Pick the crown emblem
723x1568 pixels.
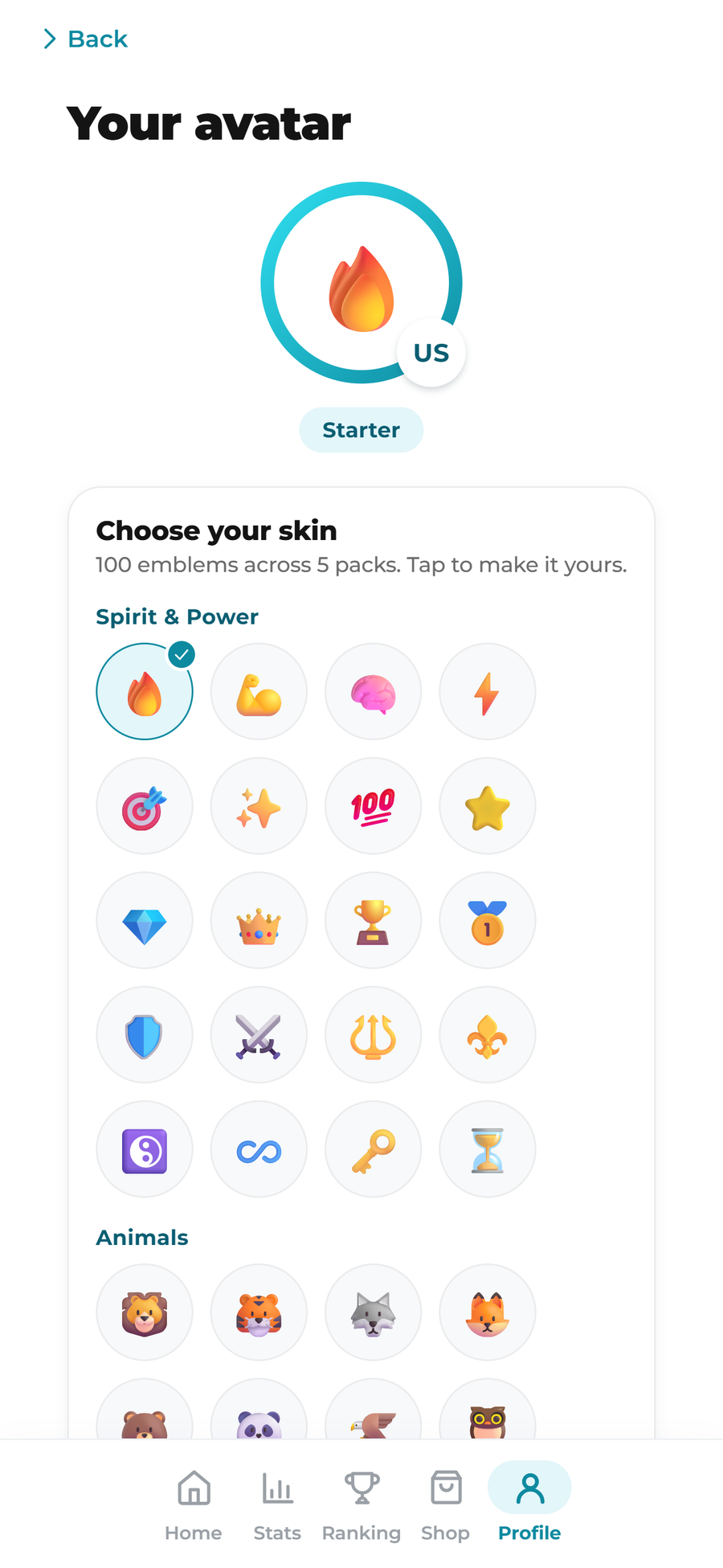click(x=259, y=920)
